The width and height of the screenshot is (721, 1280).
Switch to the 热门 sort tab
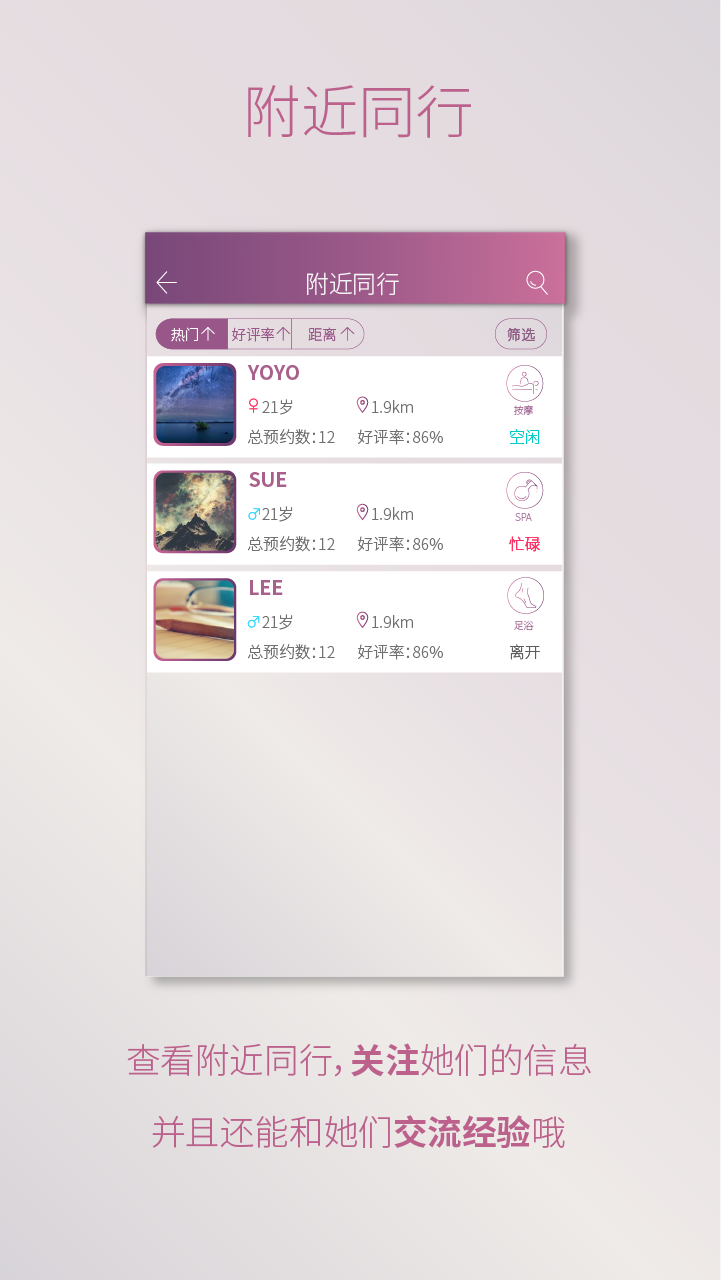[190, 333]
